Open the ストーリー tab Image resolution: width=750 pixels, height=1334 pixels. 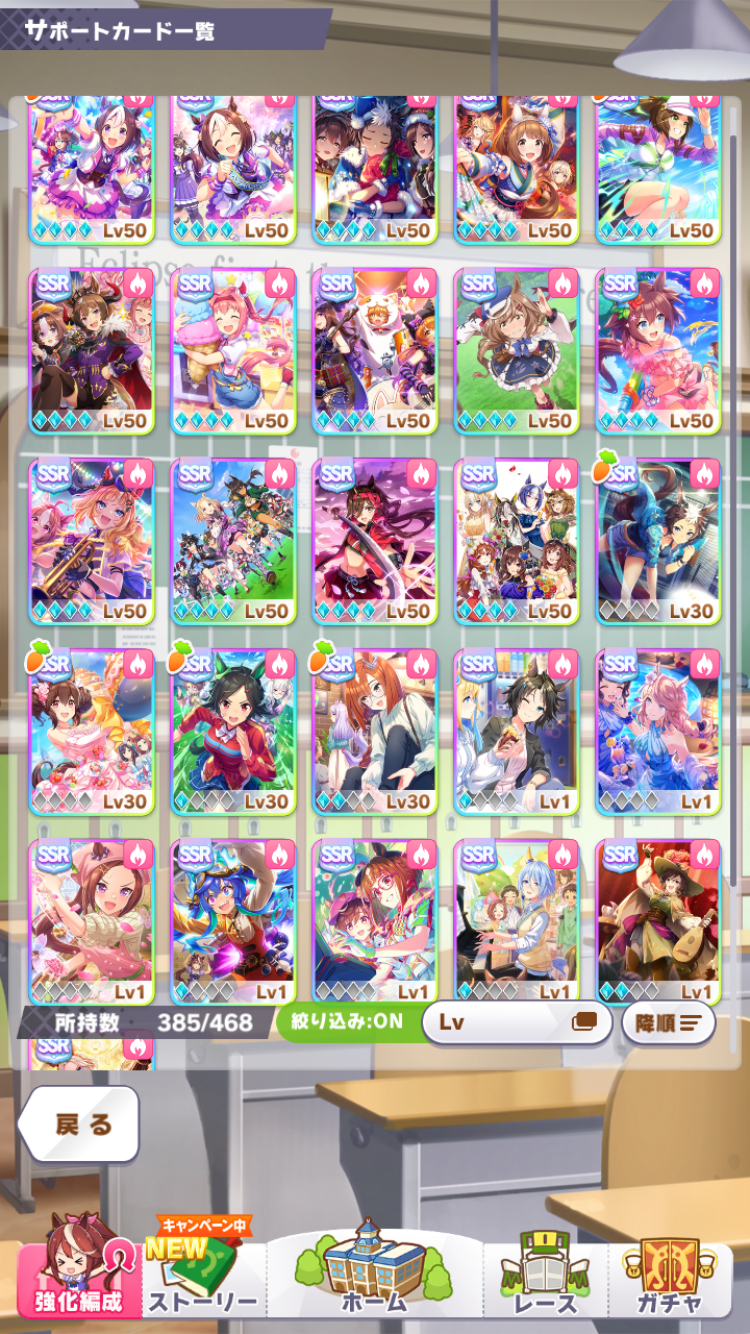202,1270
